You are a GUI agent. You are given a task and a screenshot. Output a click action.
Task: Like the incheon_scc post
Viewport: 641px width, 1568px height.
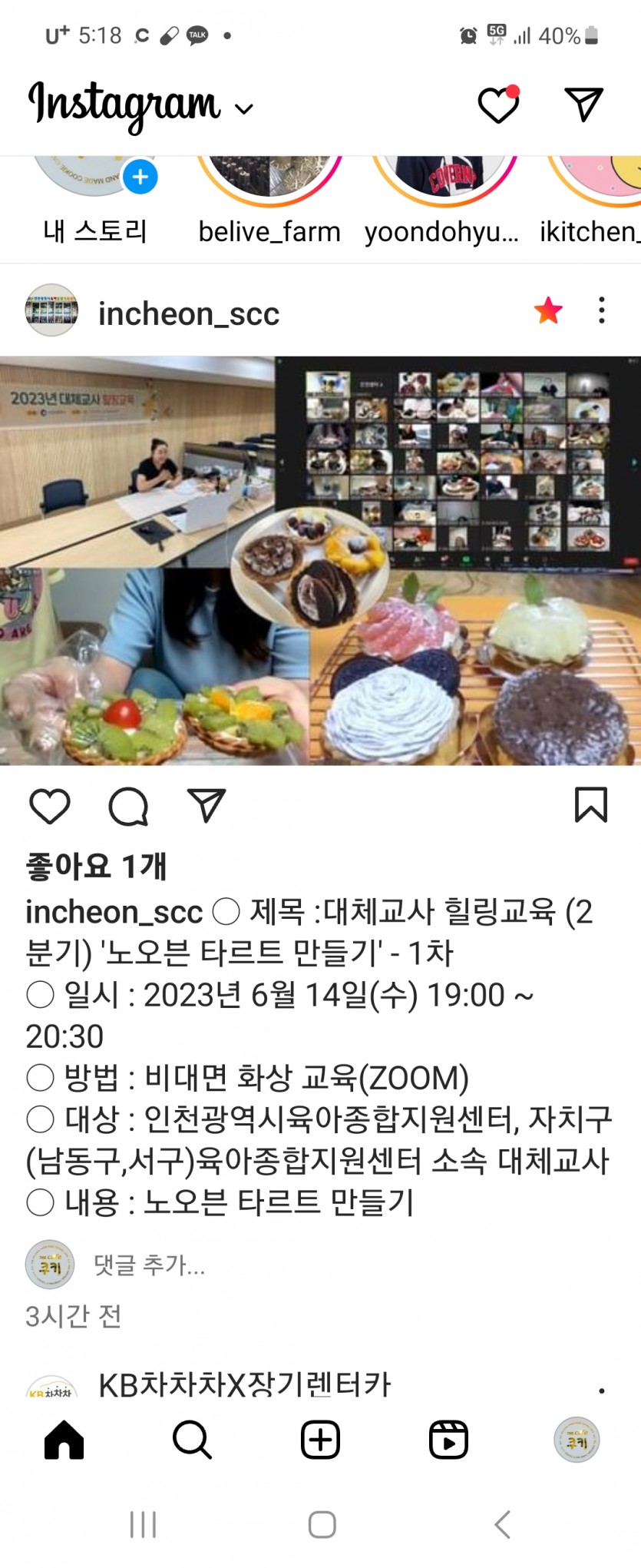point(50,806)
